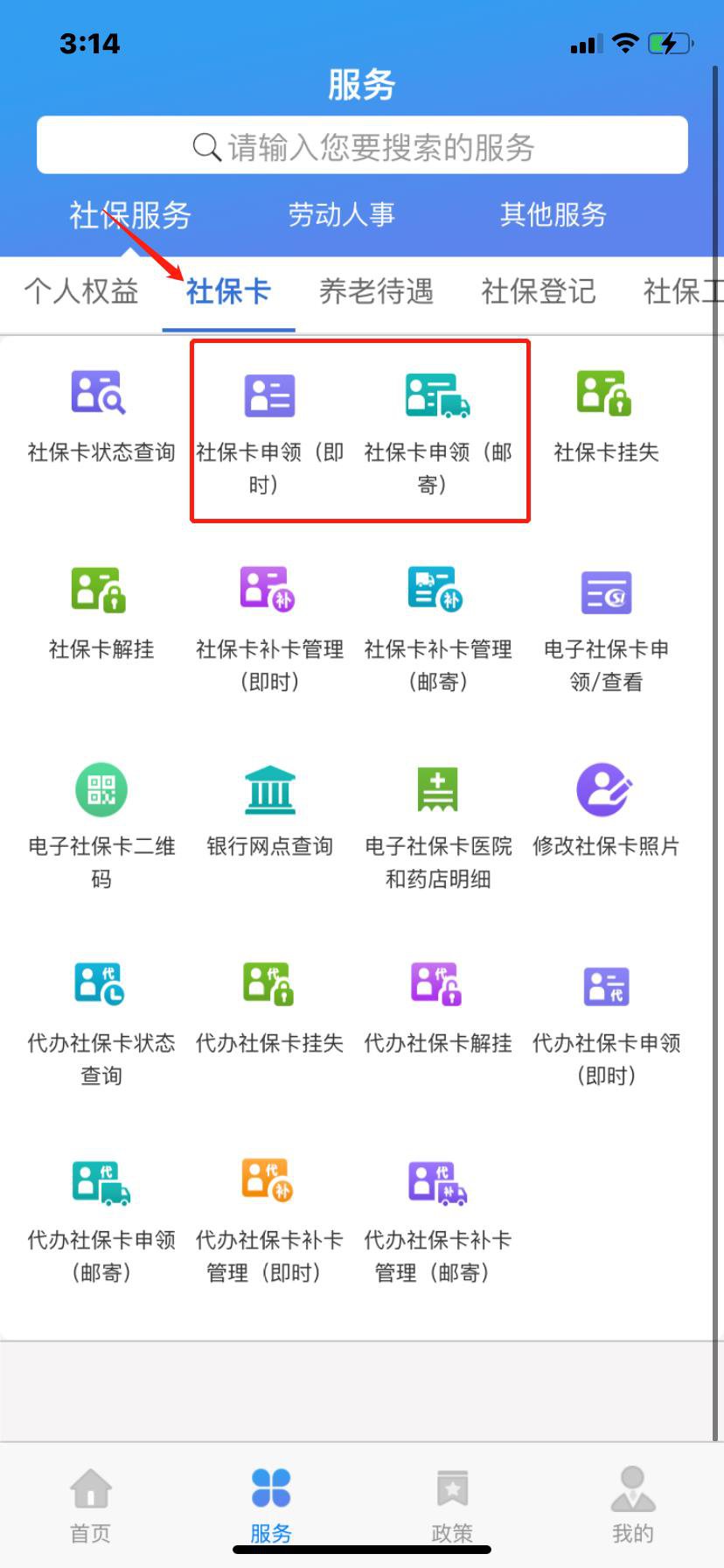Tap the service search box
This screenshot has height=1568, width=724.
[362, 146]
